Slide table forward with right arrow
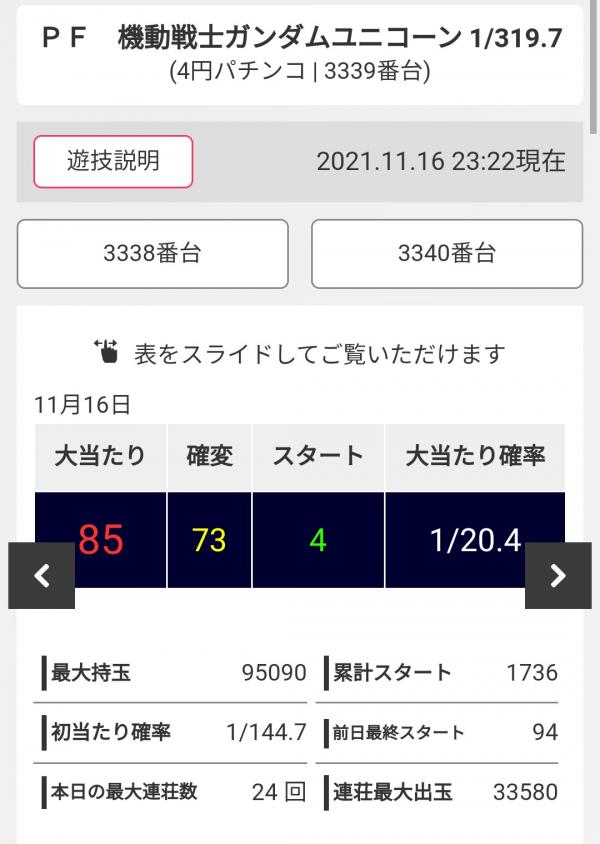The height and width of the screenshot is (844, 600). [x=558, y=575]
